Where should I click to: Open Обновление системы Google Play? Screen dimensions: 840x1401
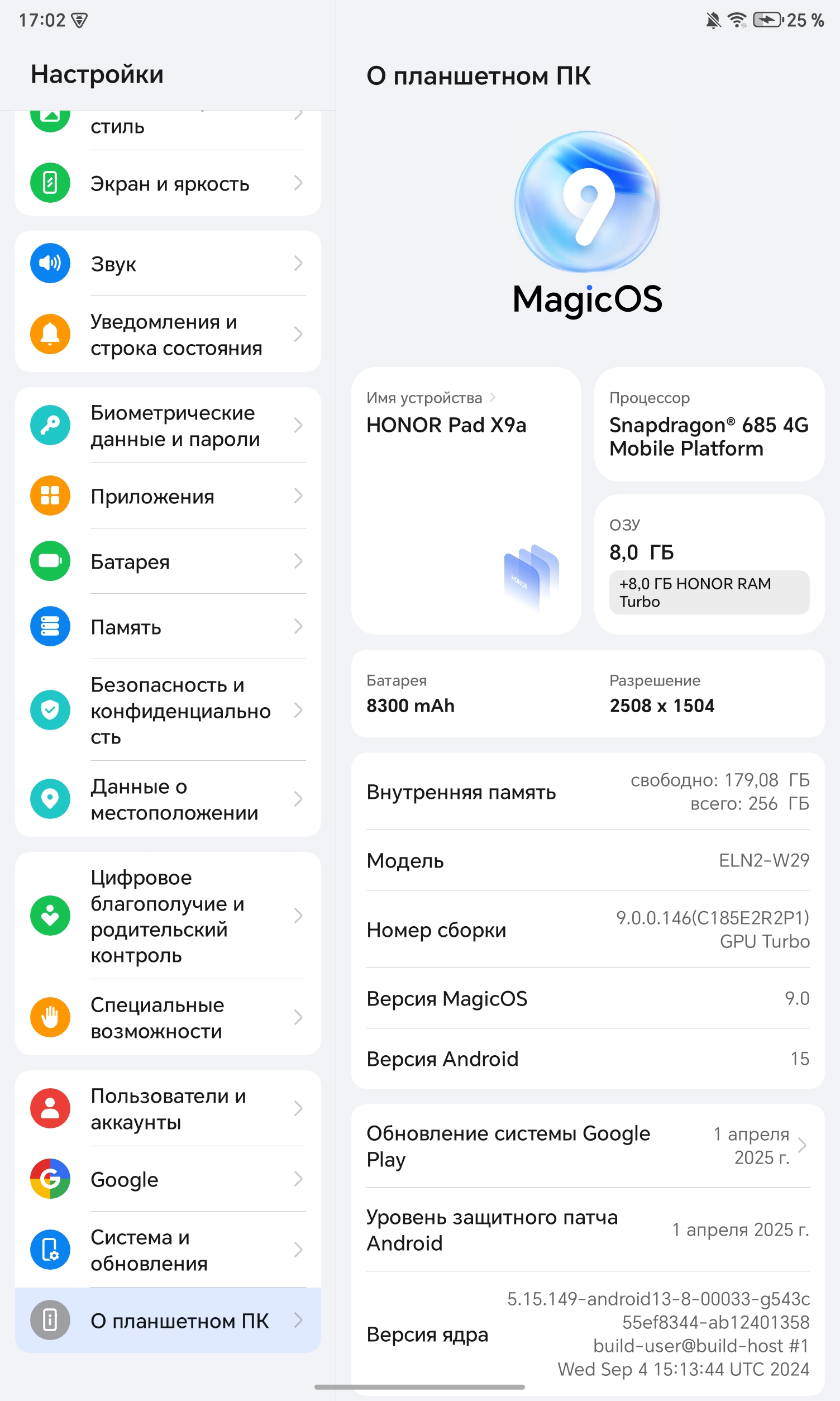tap(588, 1146)
